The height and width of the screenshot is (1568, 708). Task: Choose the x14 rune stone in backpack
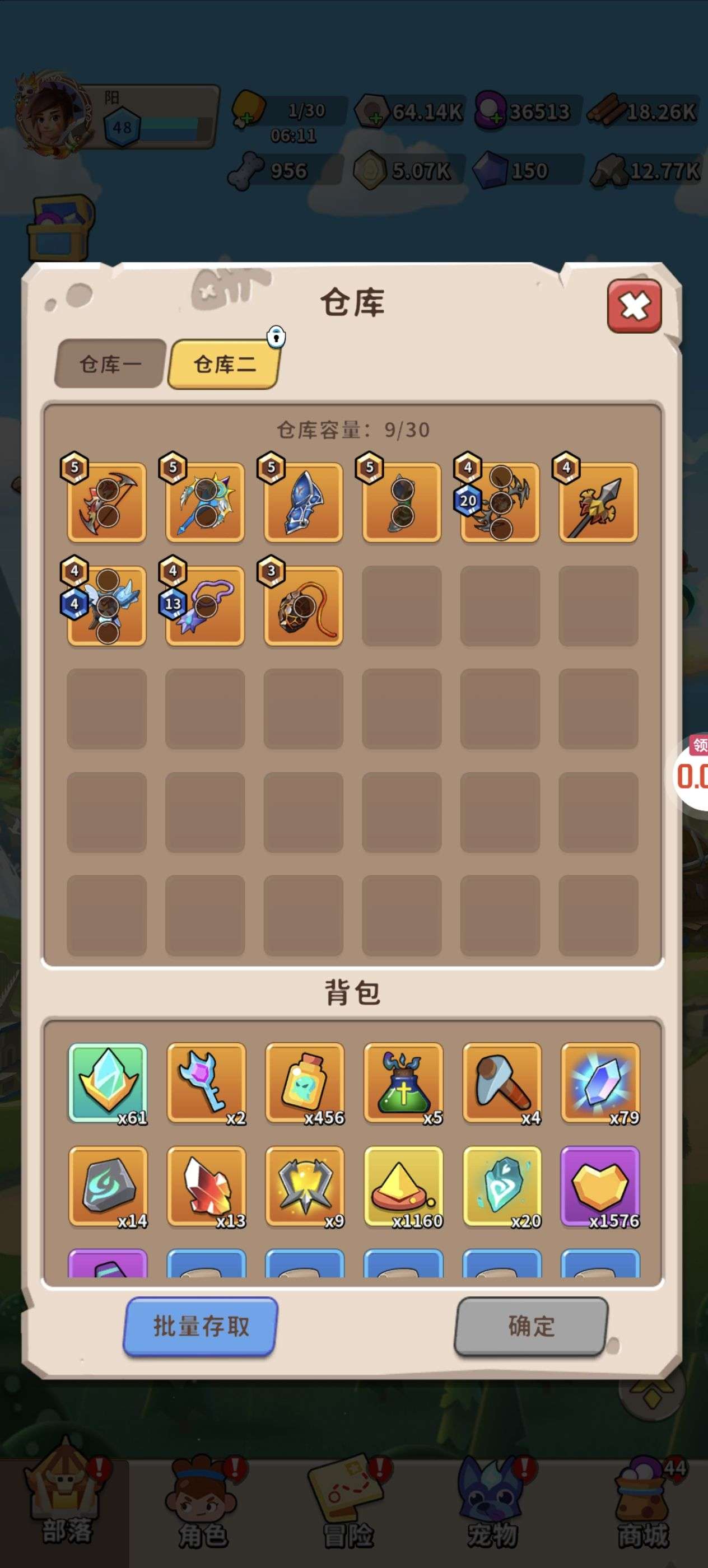click(x=108, y=1186)
